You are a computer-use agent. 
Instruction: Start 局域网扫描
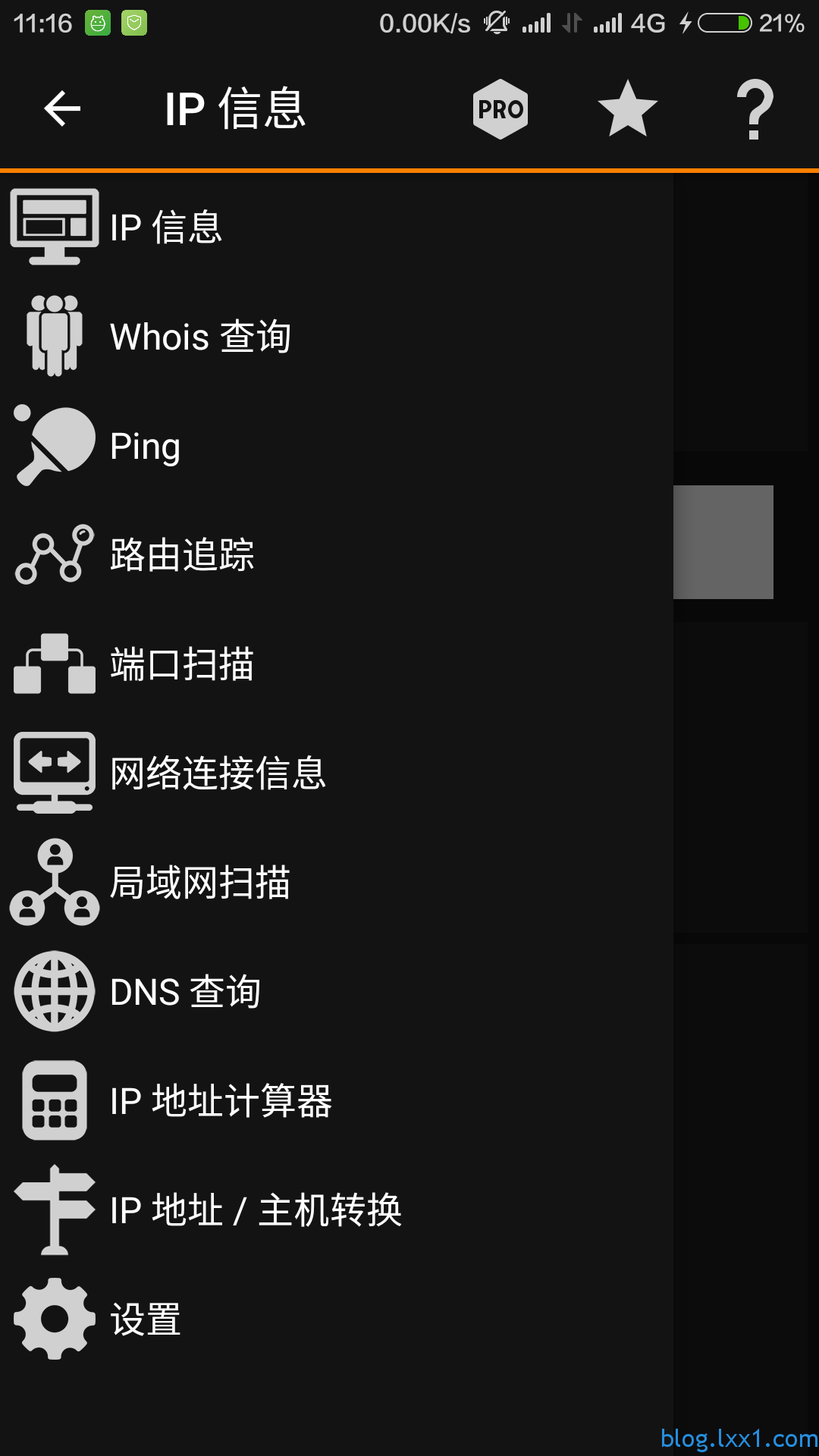337,883
